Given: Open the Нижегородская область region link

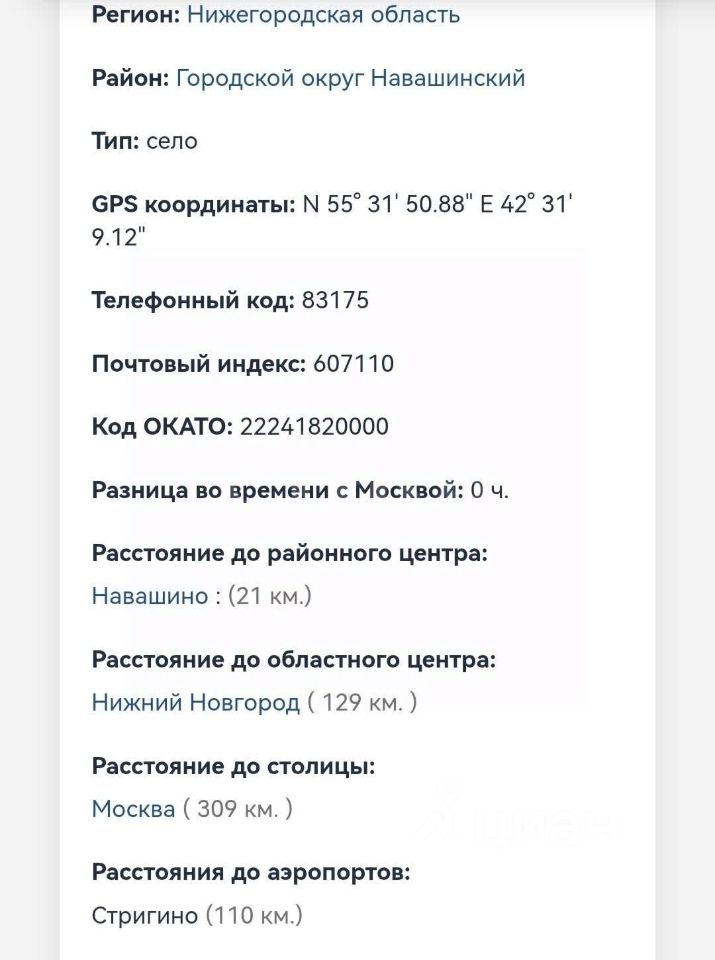Looking at the screenshot, I should pyautogui.click(x=323, y=15).
